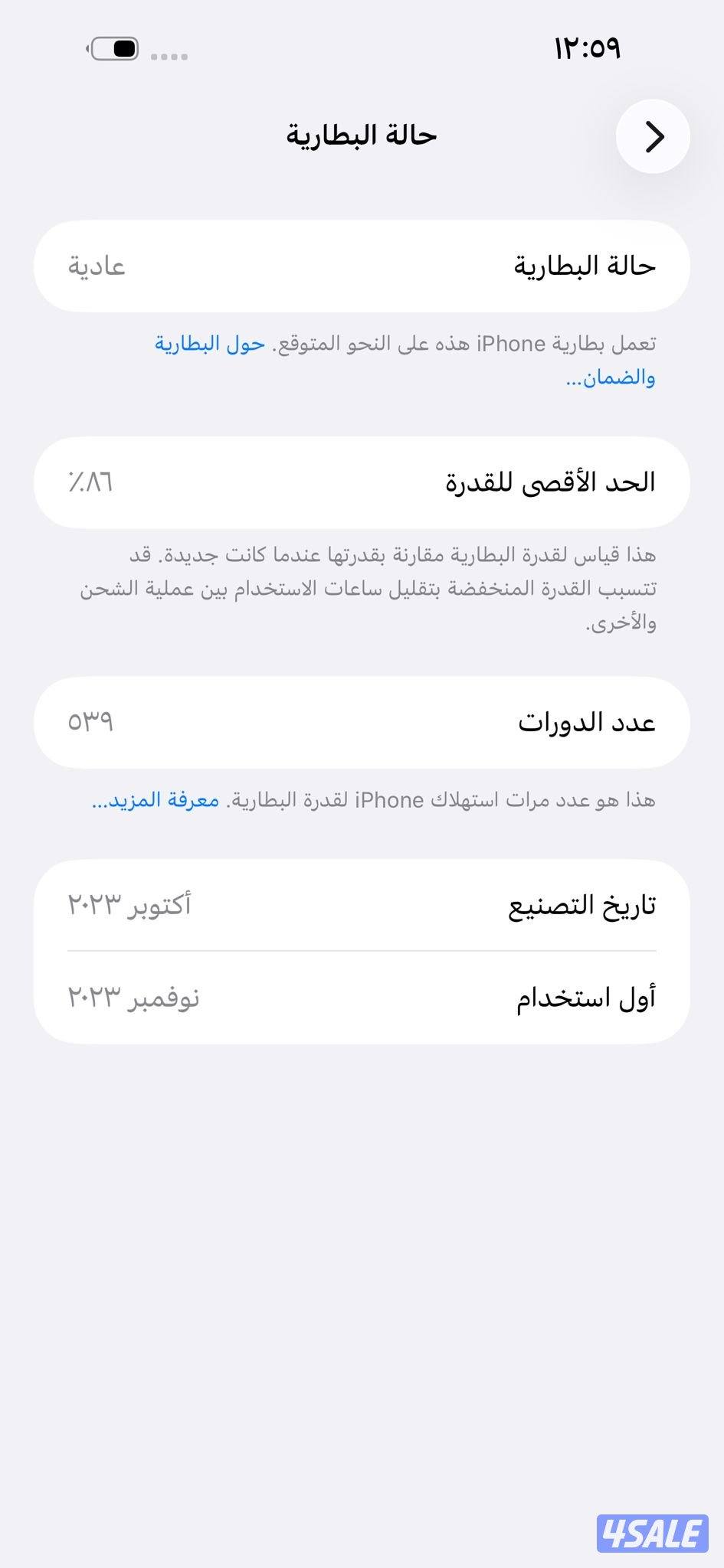Open the حول البطارية والضمان link
The height and width of the screenshot is (1568, 724).
coord(207,345)
